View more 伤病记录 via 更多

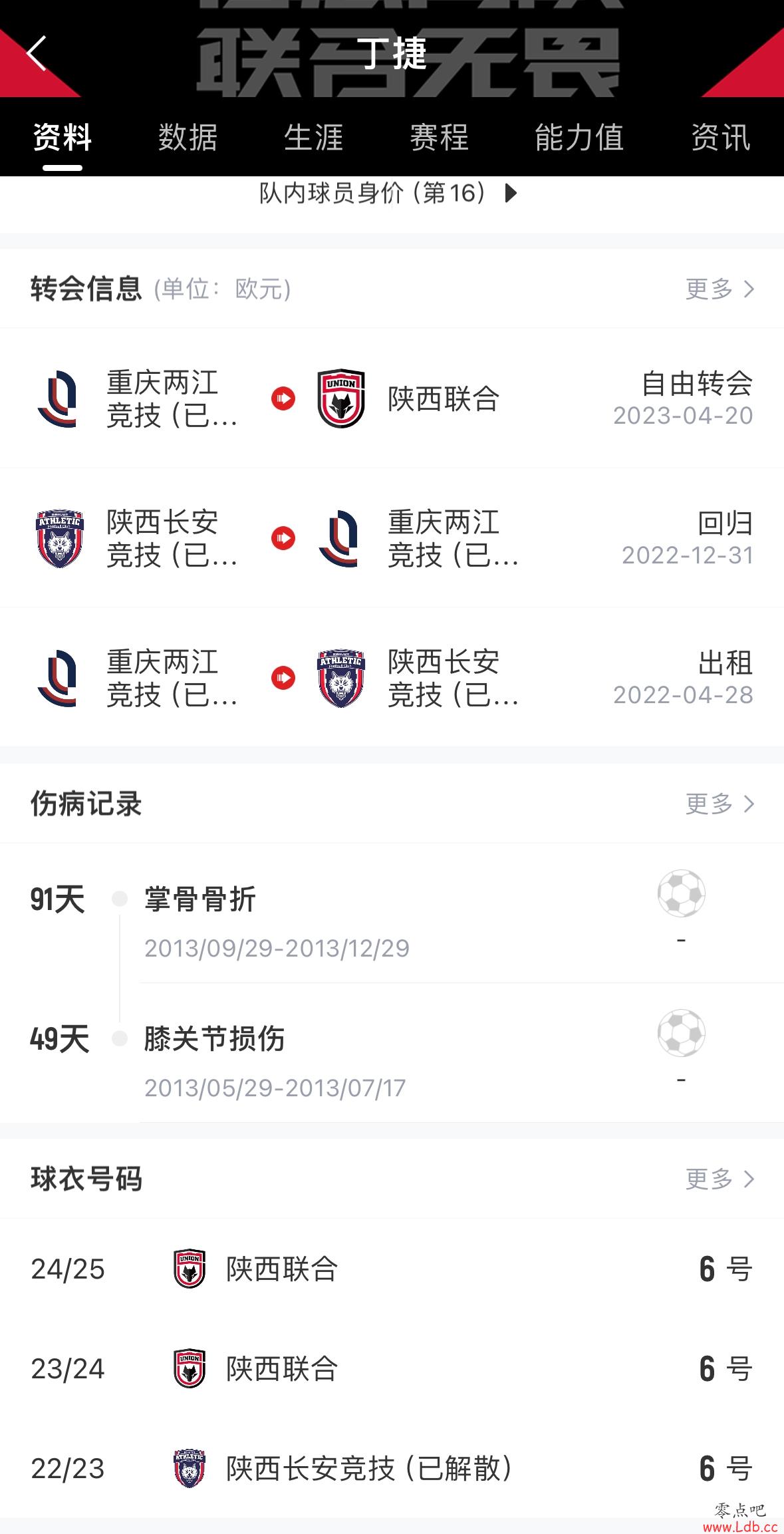720,804
